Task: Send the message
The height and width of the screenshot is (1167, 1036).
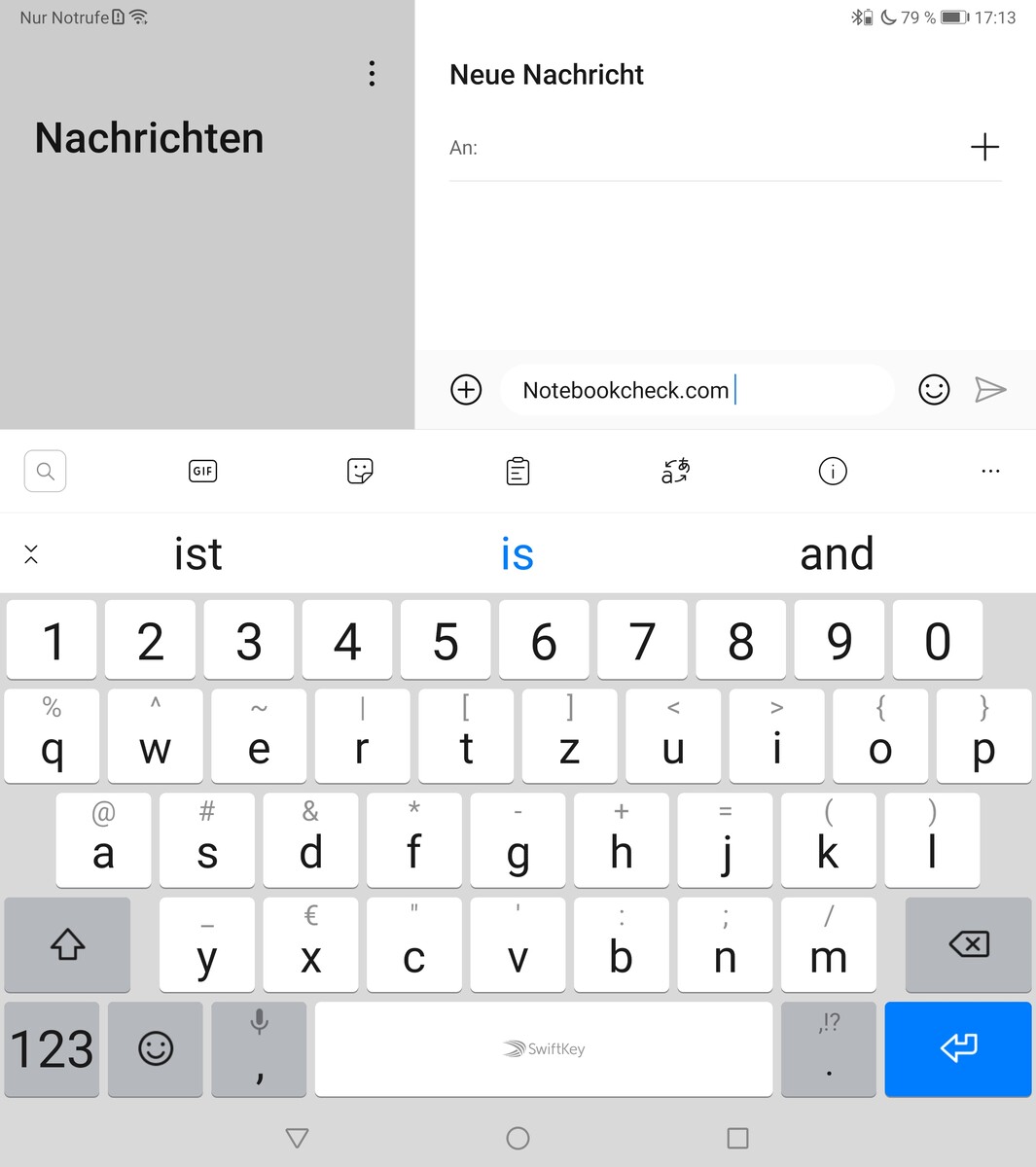Action: pyautogui.click(x=990, y=390)
